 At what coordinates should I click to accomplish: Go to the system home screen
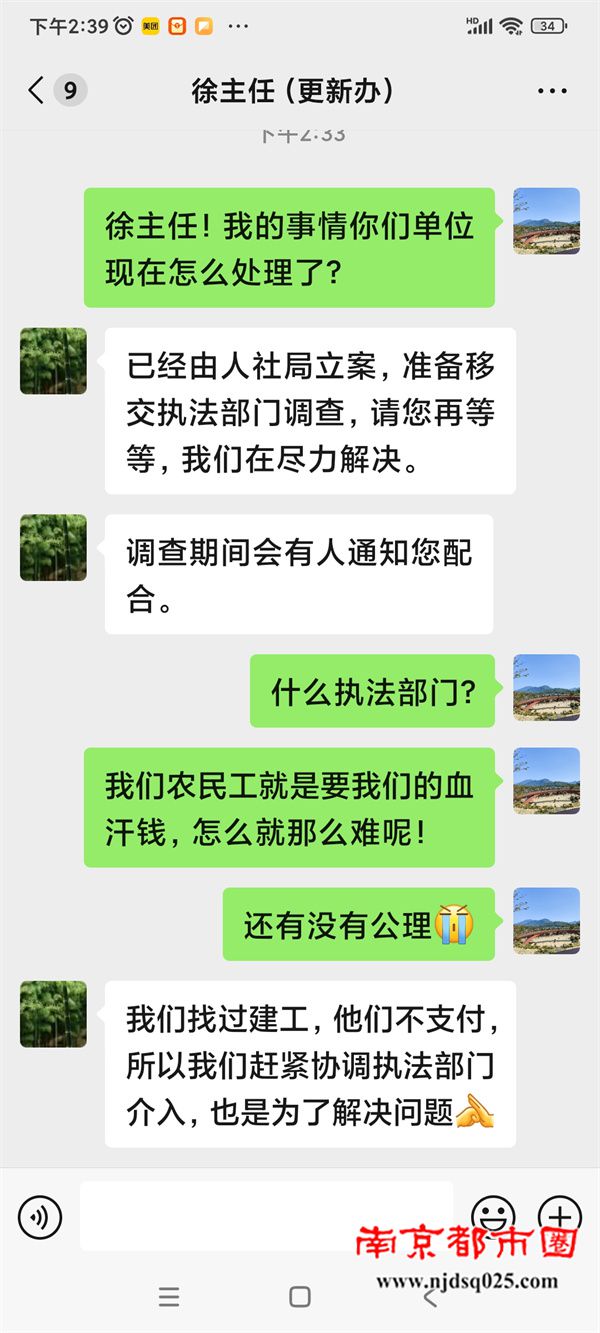(x=299, y=1297)
